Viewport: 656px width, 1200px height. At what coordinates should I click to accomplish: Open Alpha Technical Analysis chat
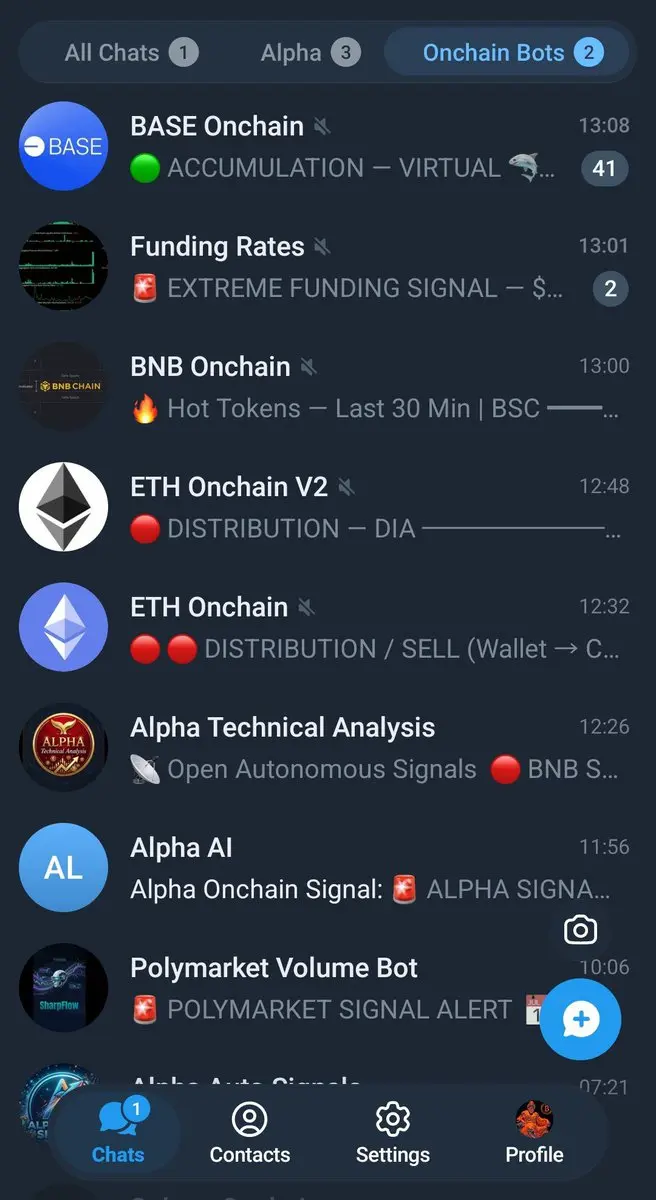(x=328, y=747)
